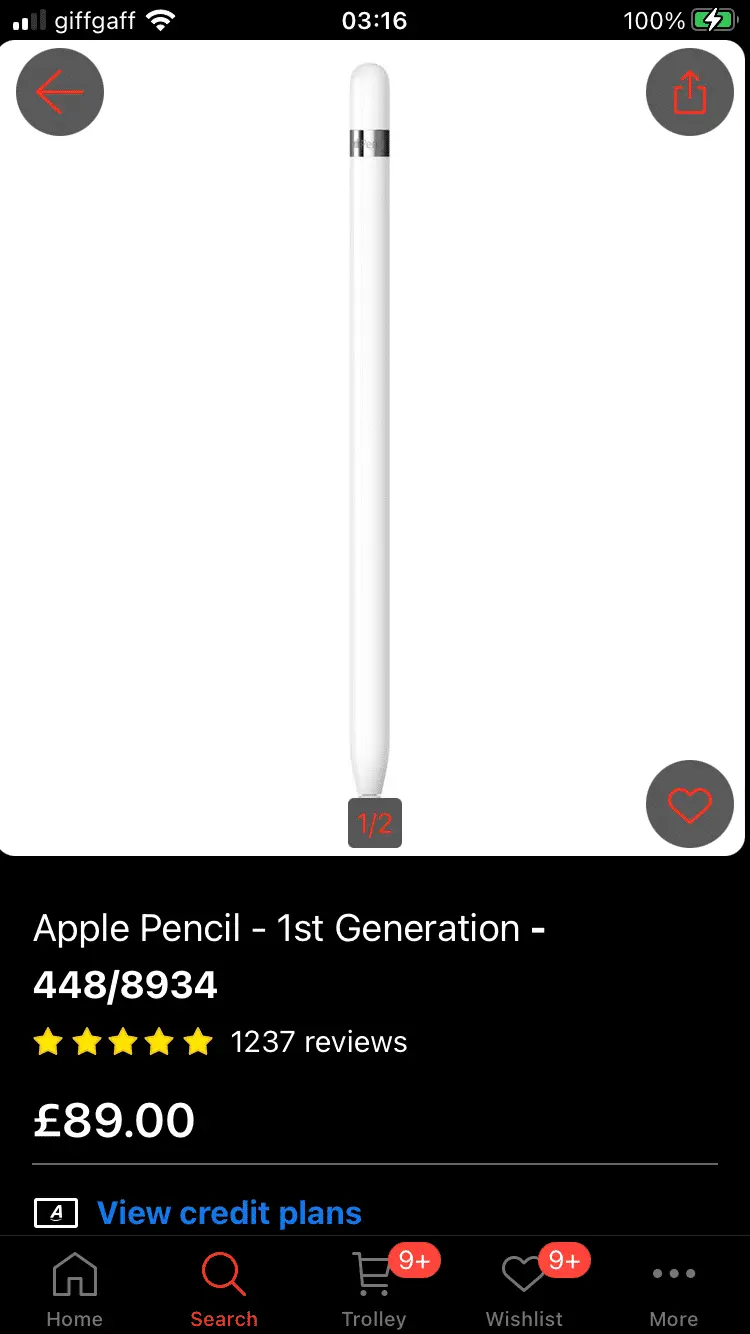The height and width of the screenshot is (1334, 750).
Task: Go back using the red arrow
Action: [x=60, y=92]
